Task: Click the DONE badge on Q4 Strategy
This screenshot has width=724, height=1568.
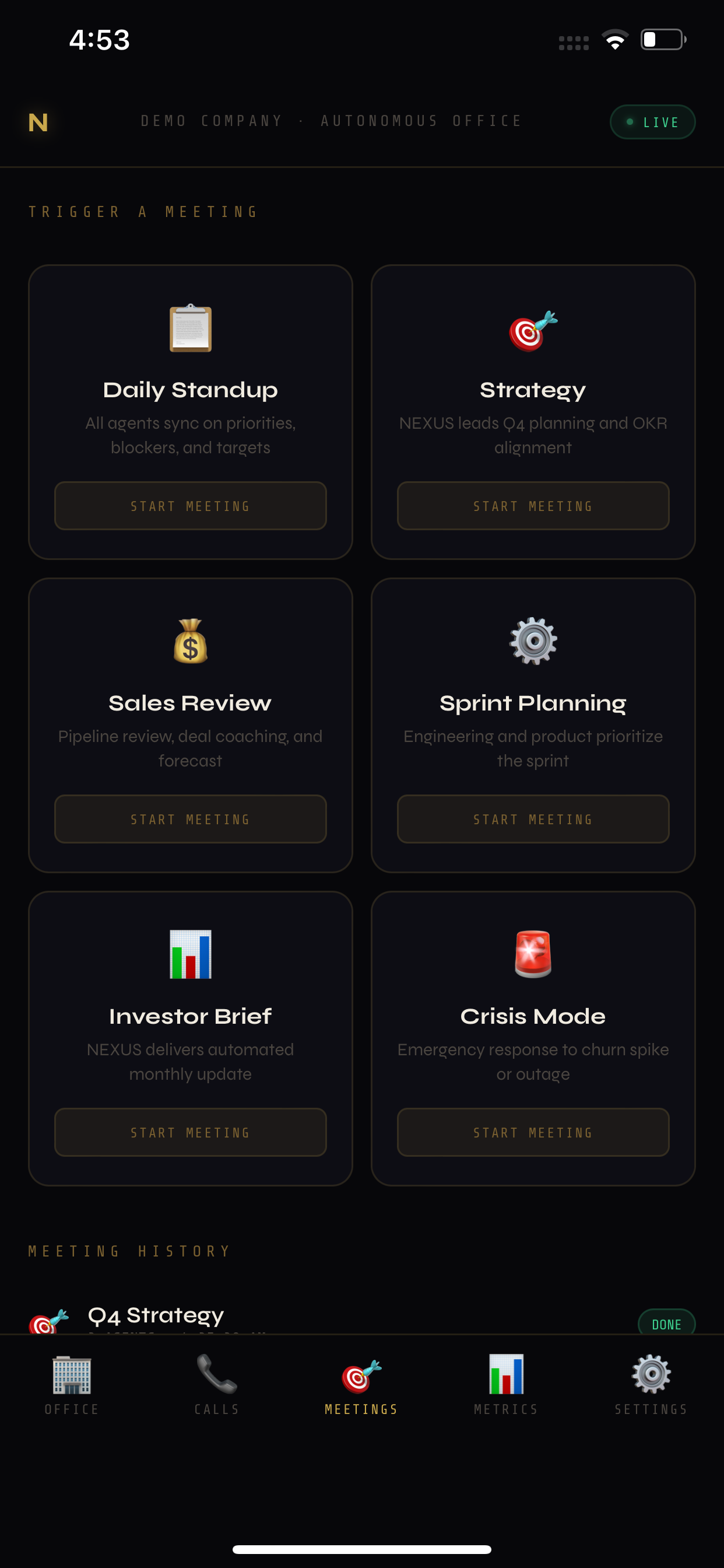Action: pyautogui.click(x=667, y=1324)
